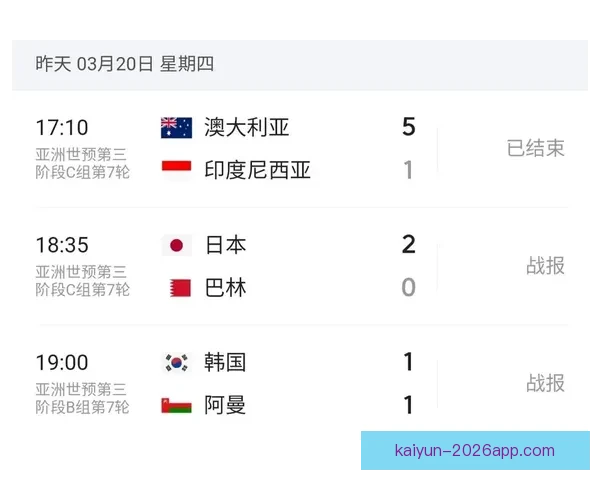View 战报 for the 日本 vs 巴林 match

click(x=545, y=266)
